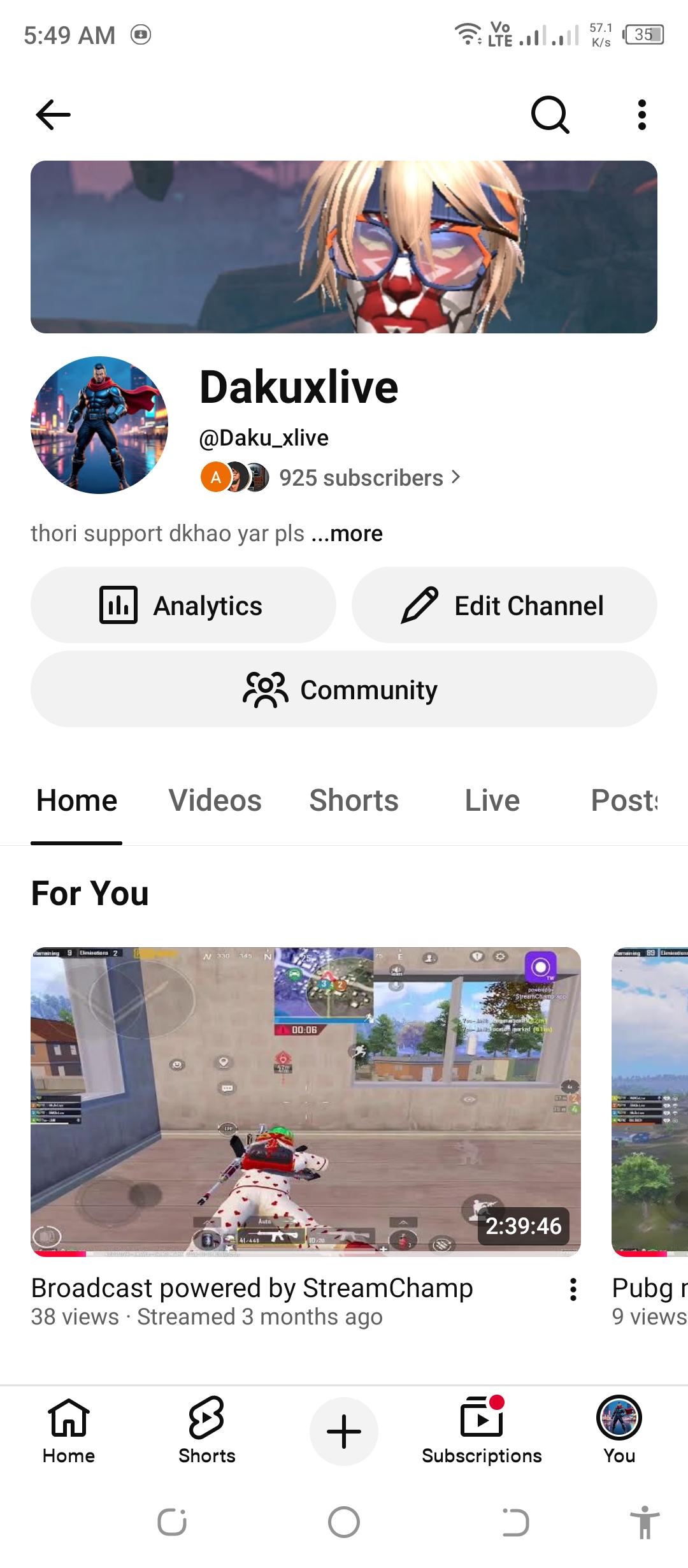Switch to the channel Shorts tab
The image size is (688, 1568).
[354, 801]
